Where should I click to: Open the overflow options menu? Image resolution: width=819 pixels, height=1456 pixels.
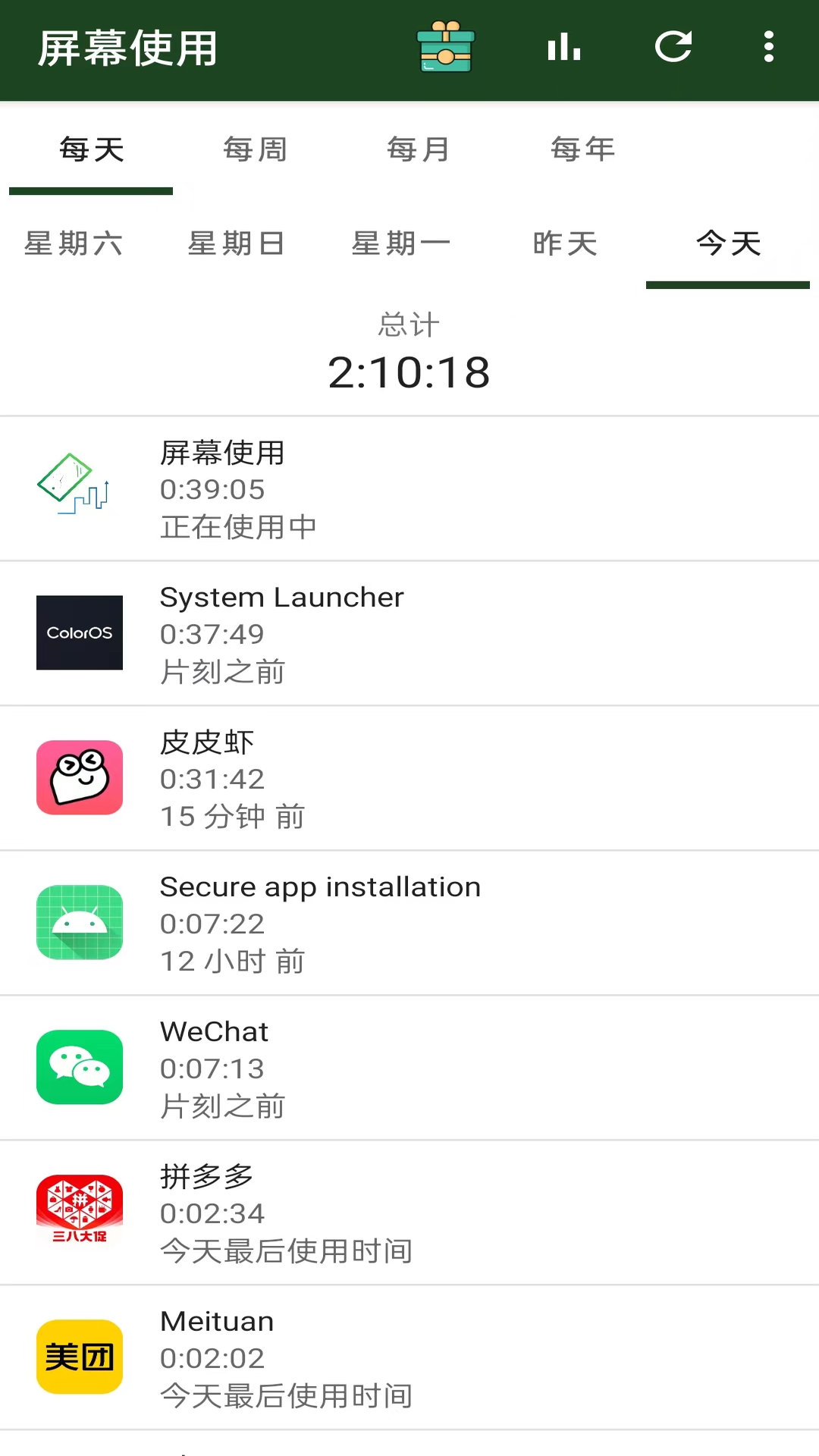[x=768, y=47]
